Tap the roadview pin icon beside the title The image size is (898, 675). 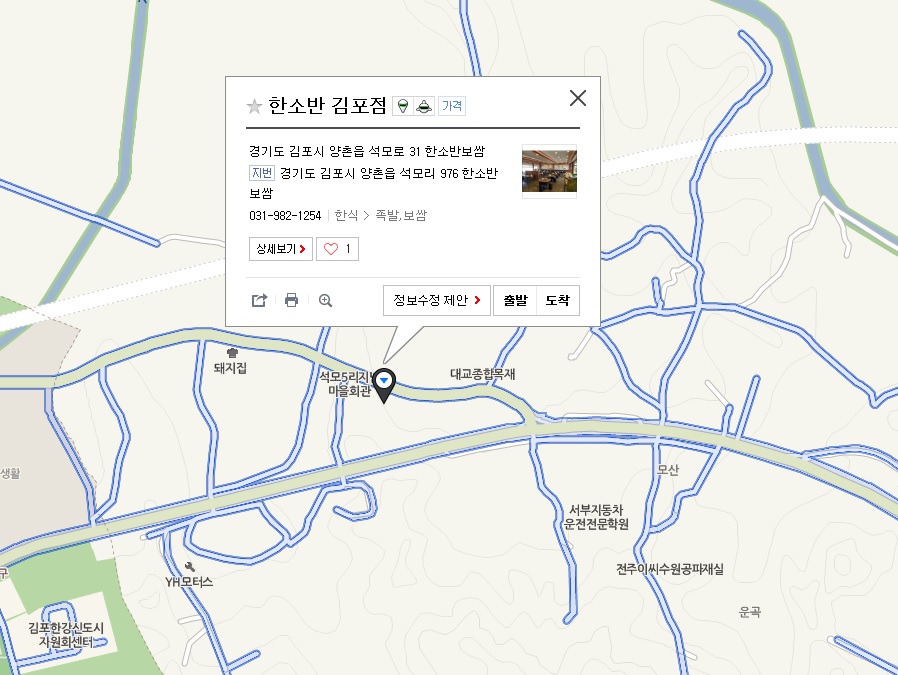point(403,106)
